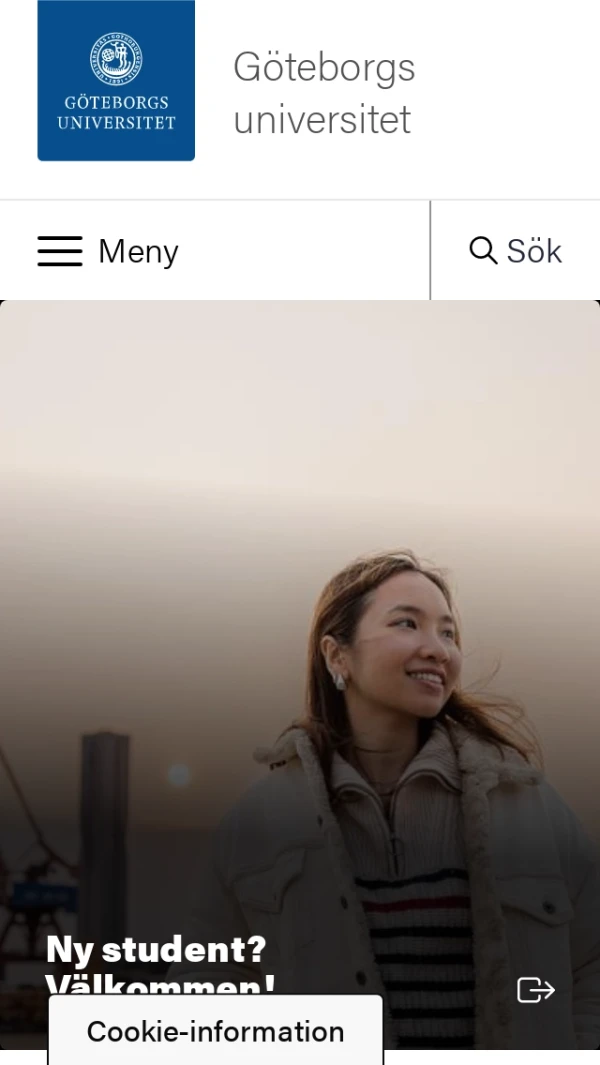This screenshot has height=1065, width=600.
Task: Go to Göteborgs universitet home via logo
Action: (116, 81)
